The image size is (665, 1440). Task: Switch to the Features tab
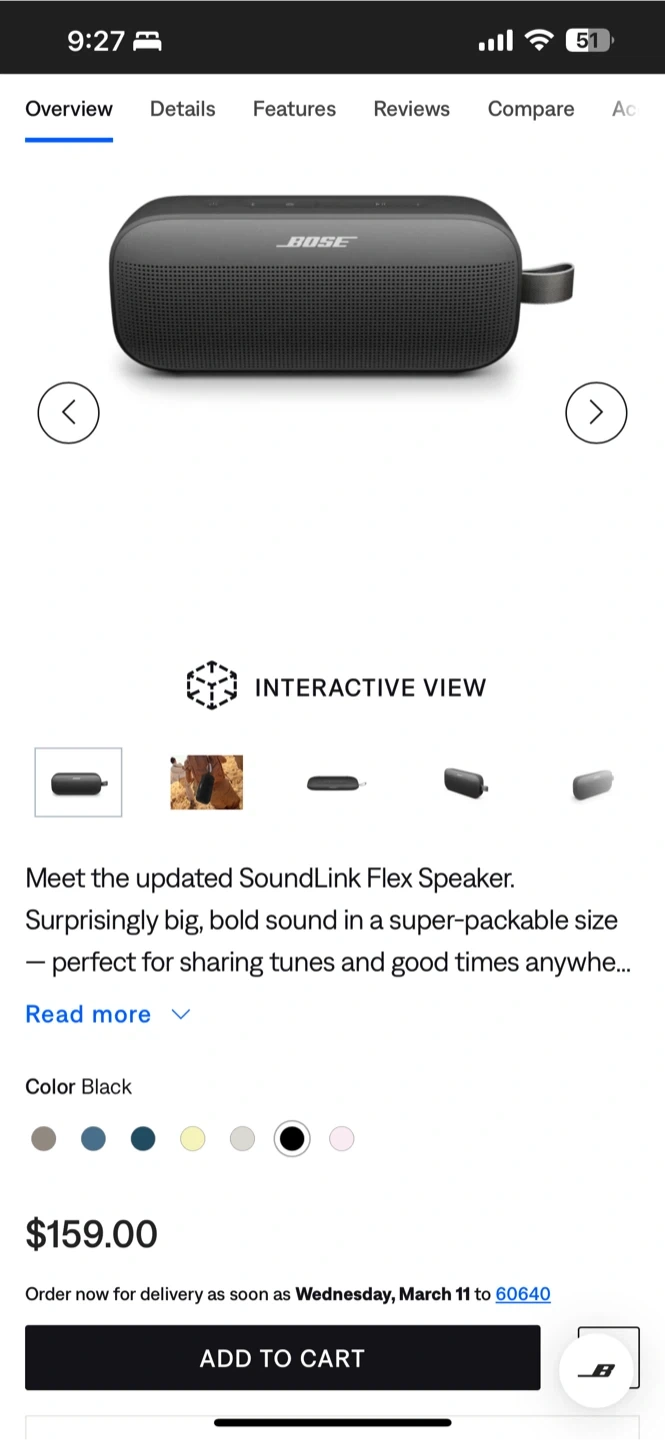tap(294, 109)
